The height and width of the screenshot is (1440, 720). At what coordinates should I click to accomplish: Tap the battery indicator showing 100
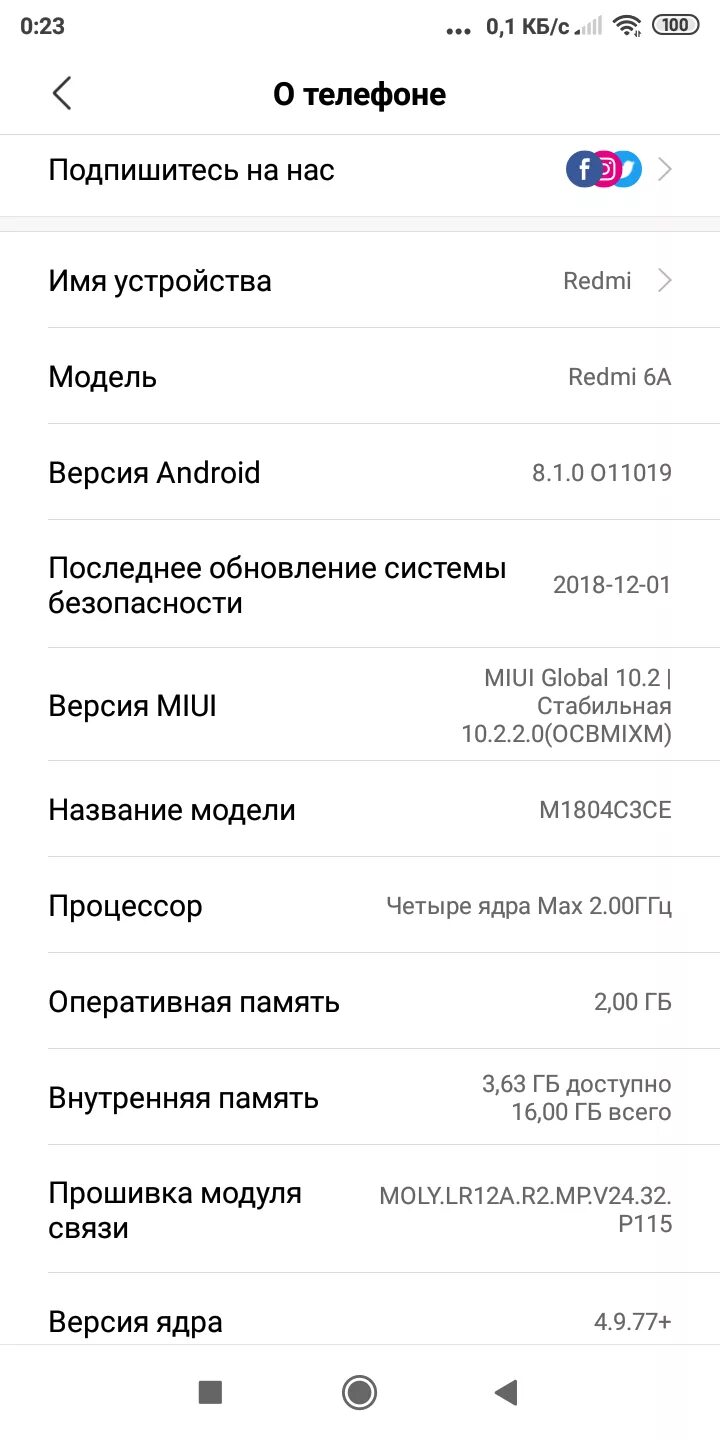pyautogui.click(x=675, y=27)
